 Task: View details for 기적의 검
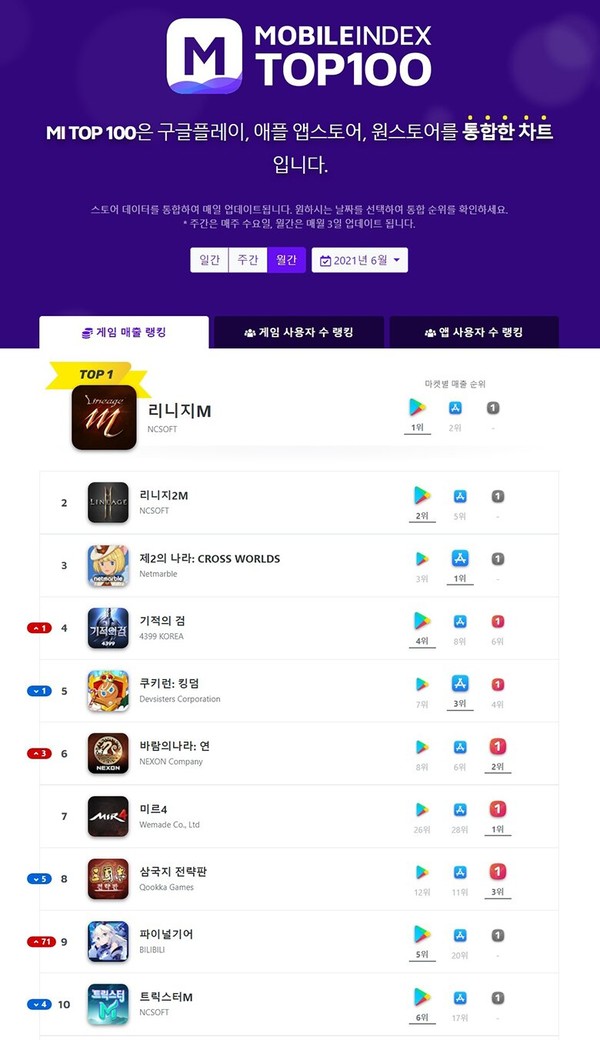pyautogui.click(x=168, y=622)
